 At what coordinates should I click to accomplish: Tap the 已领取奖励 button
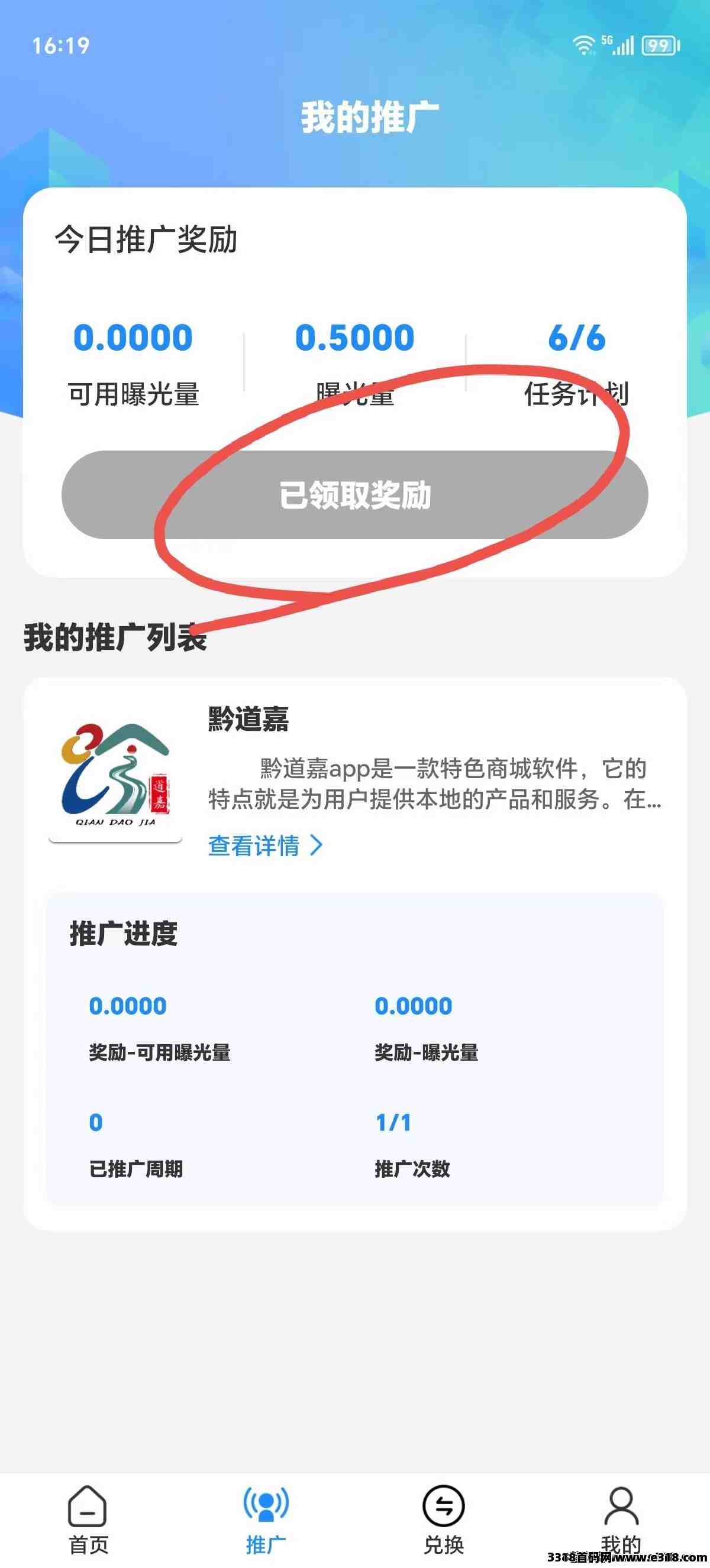tap(354, 494)
